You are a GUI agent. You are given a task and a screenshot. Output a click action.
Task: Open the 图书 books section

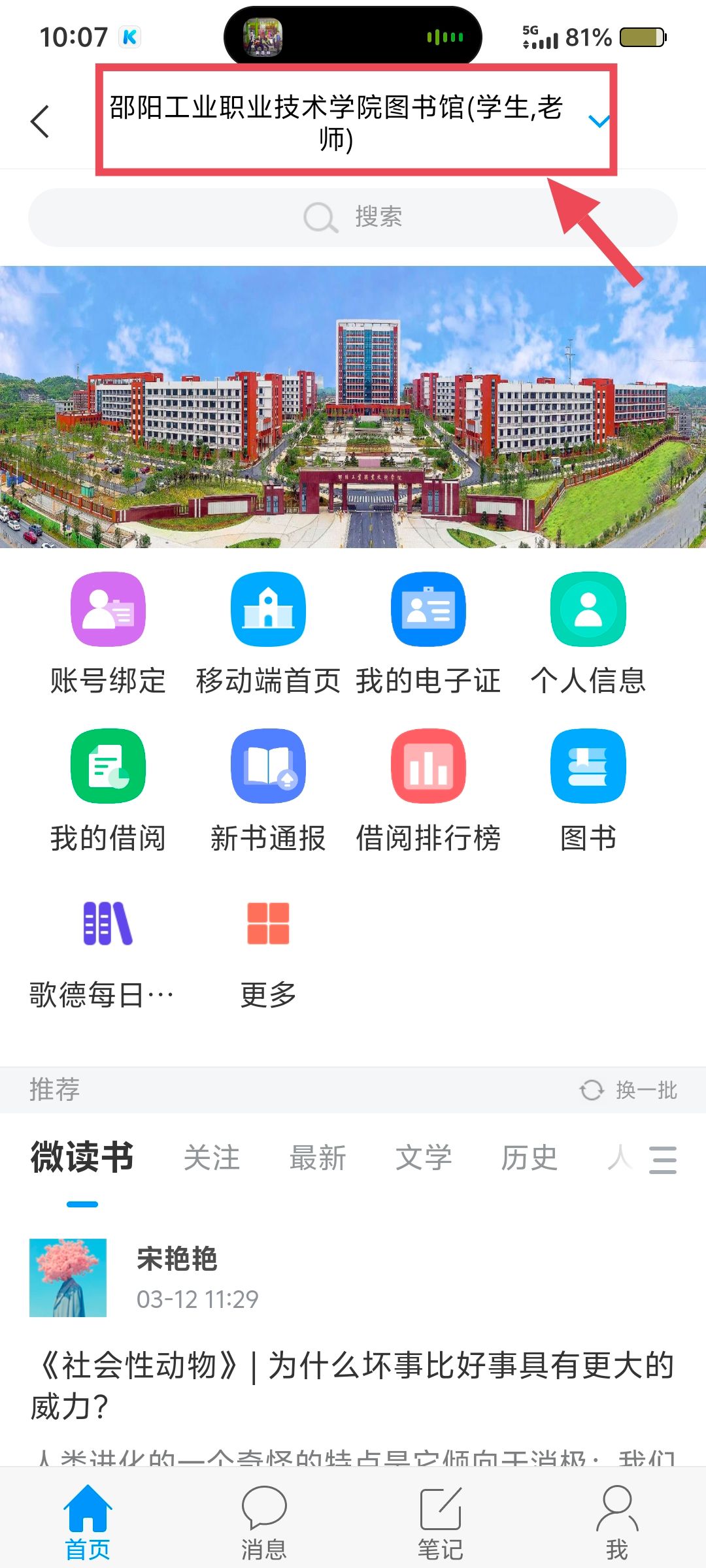(588, 766)
